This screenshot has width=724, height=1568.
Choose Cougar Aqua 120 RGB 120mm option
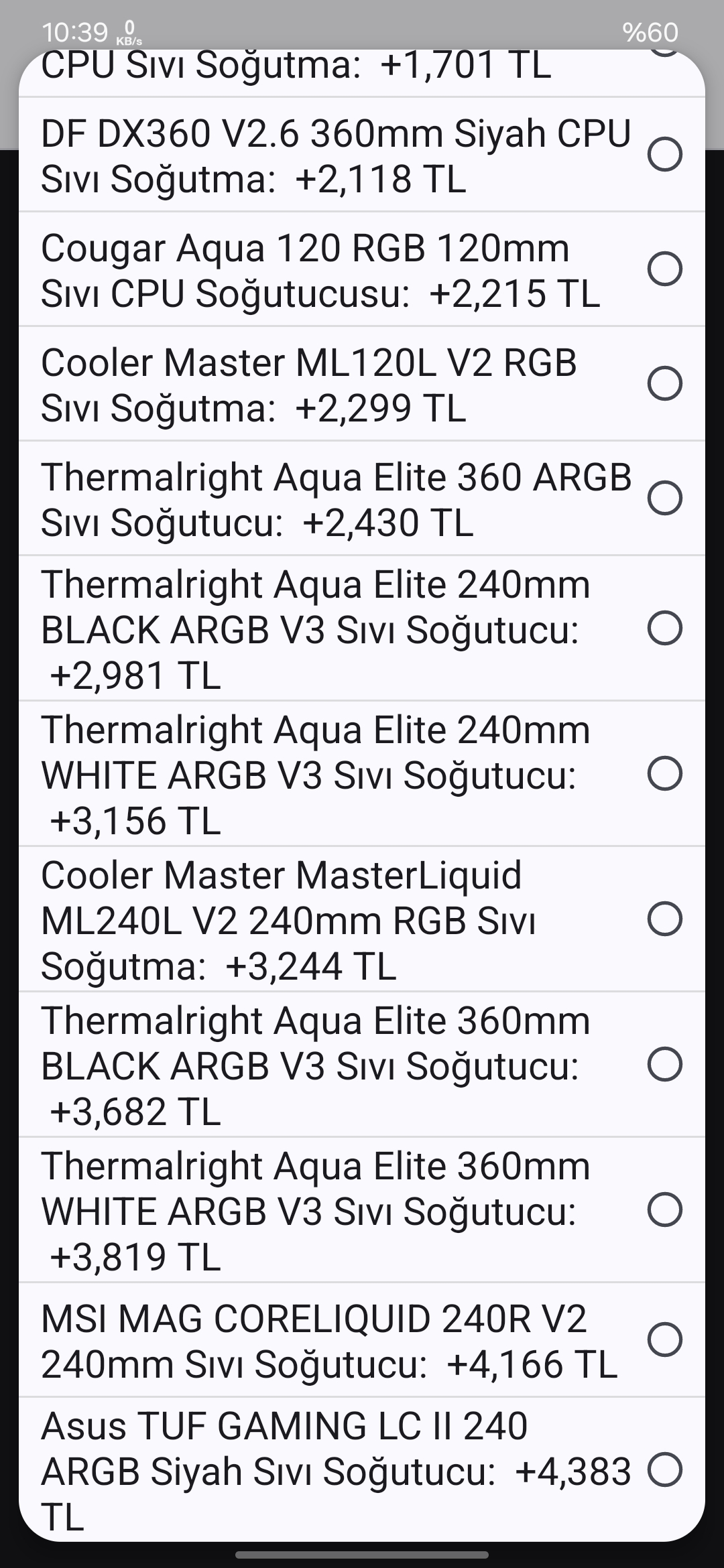(x=362, y=269)
